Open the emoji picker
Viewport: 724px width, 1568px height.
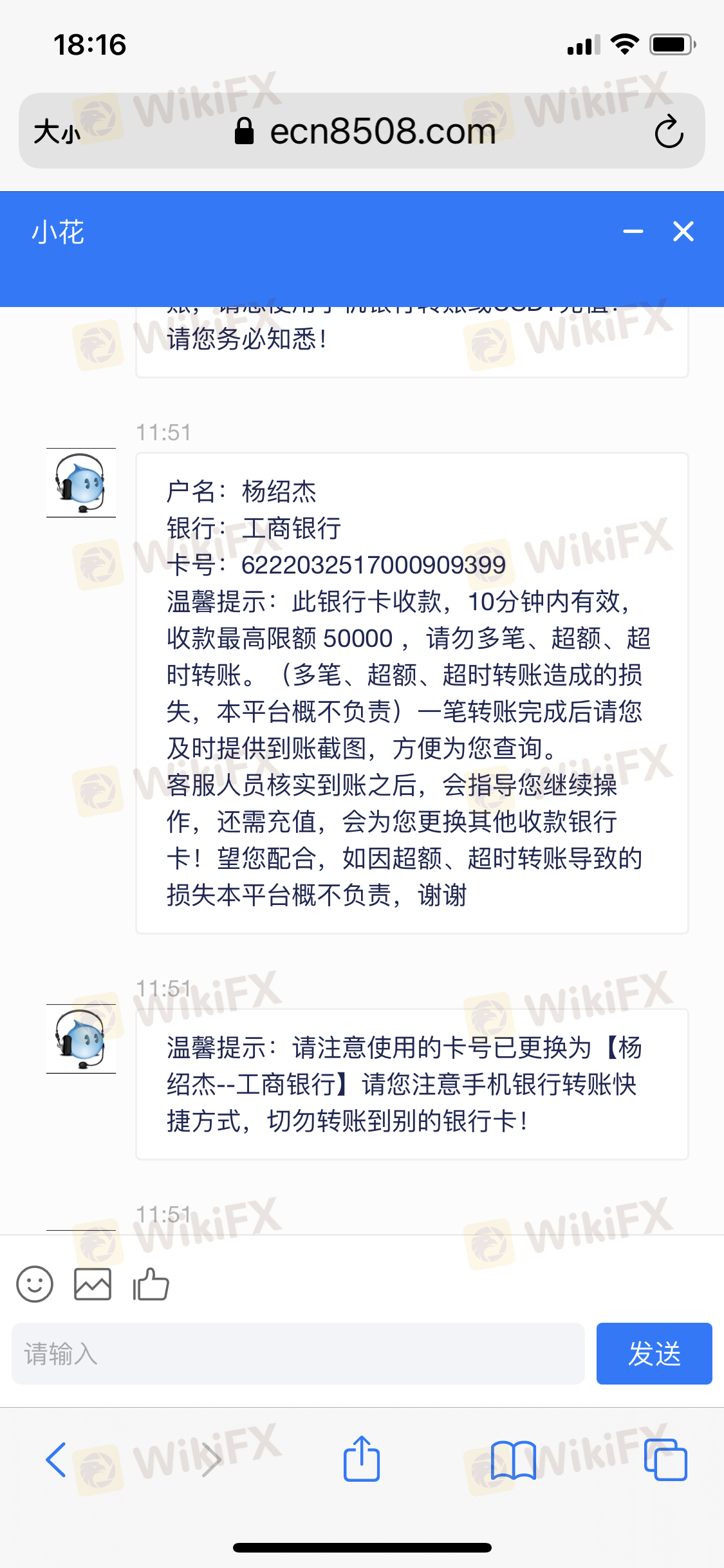(35, 1284)
